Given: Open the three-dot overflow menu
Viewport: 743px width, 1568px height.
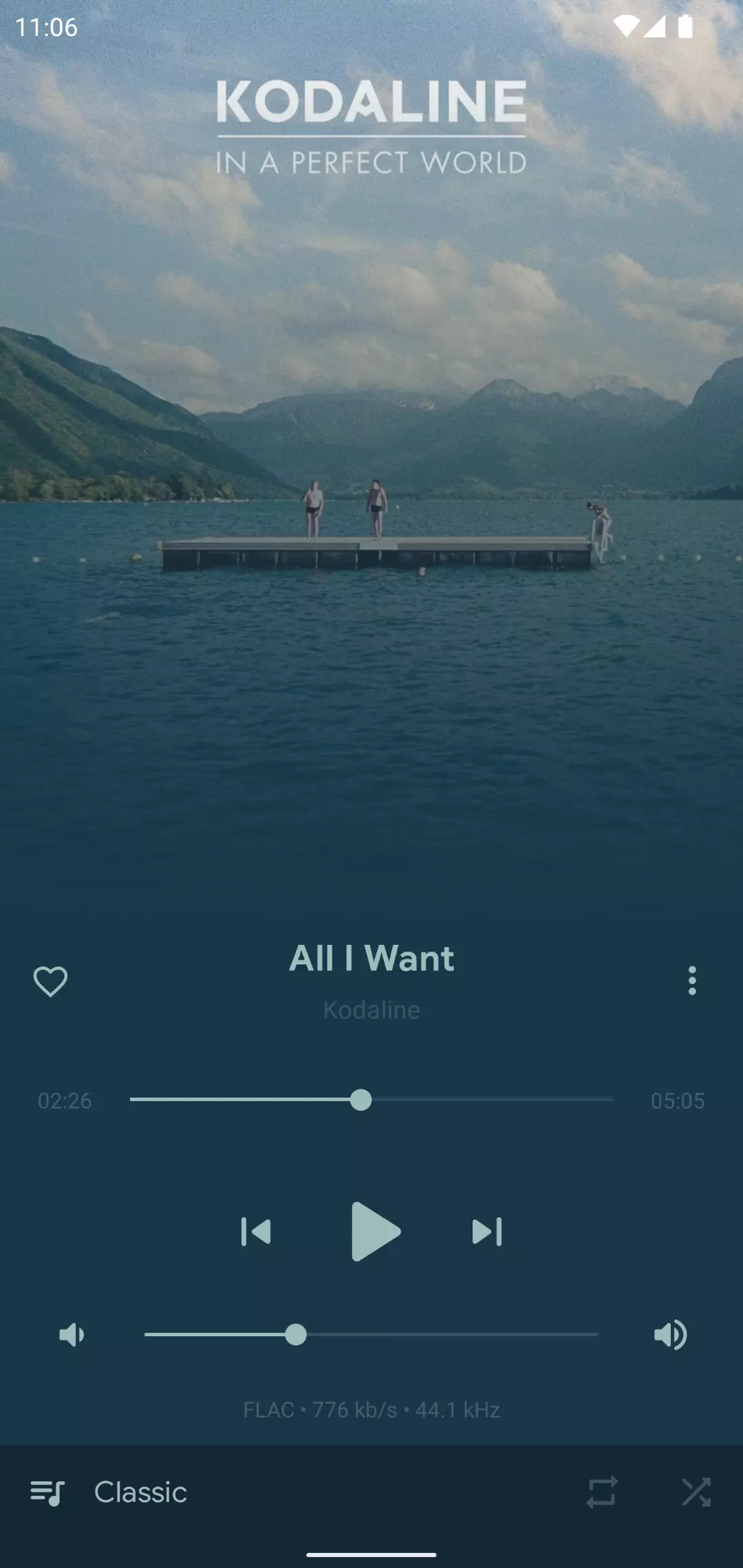Looking at the screenshot, I should pos(692,981).
